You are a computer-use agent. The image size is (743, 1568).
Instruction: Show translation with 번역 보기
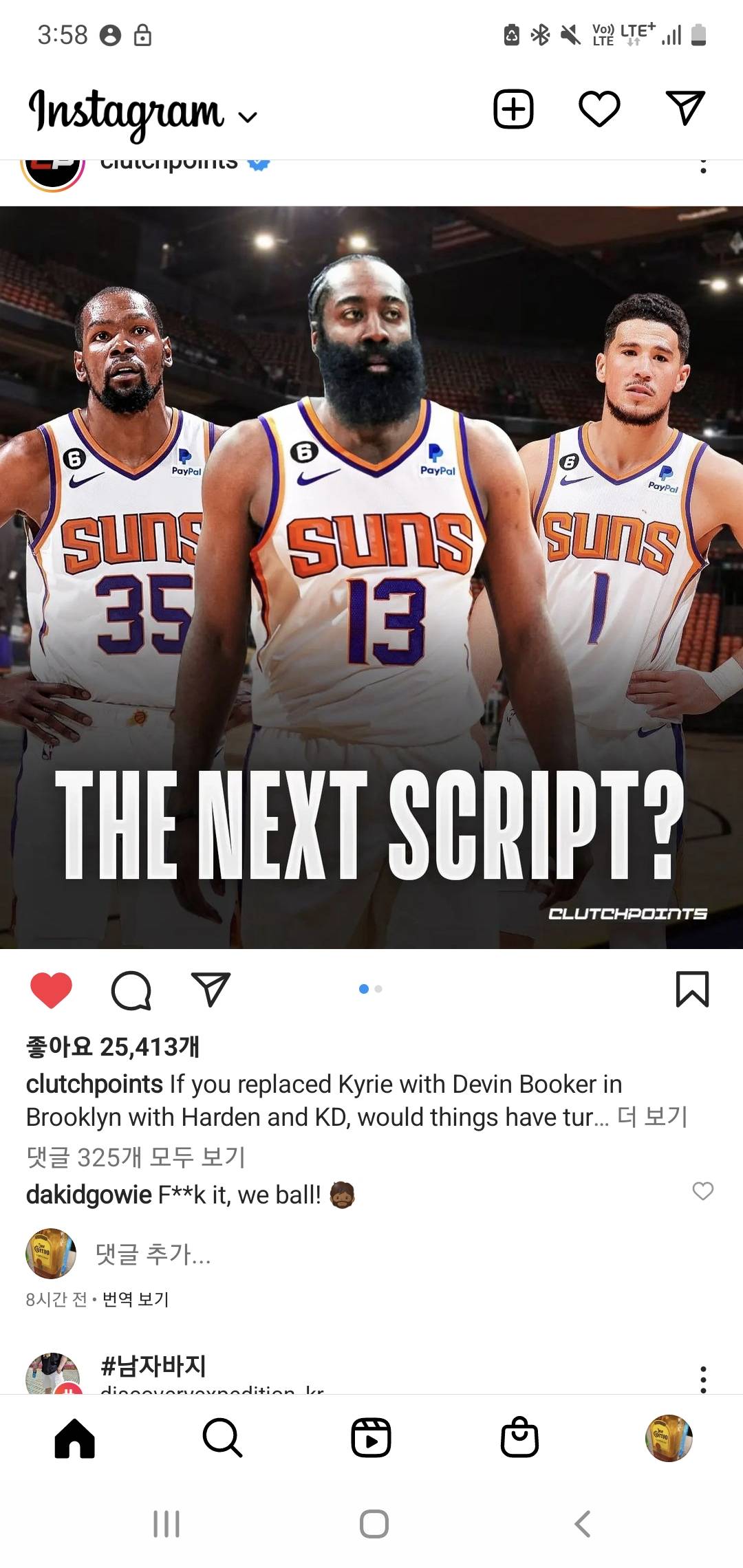click(136, 1299)
